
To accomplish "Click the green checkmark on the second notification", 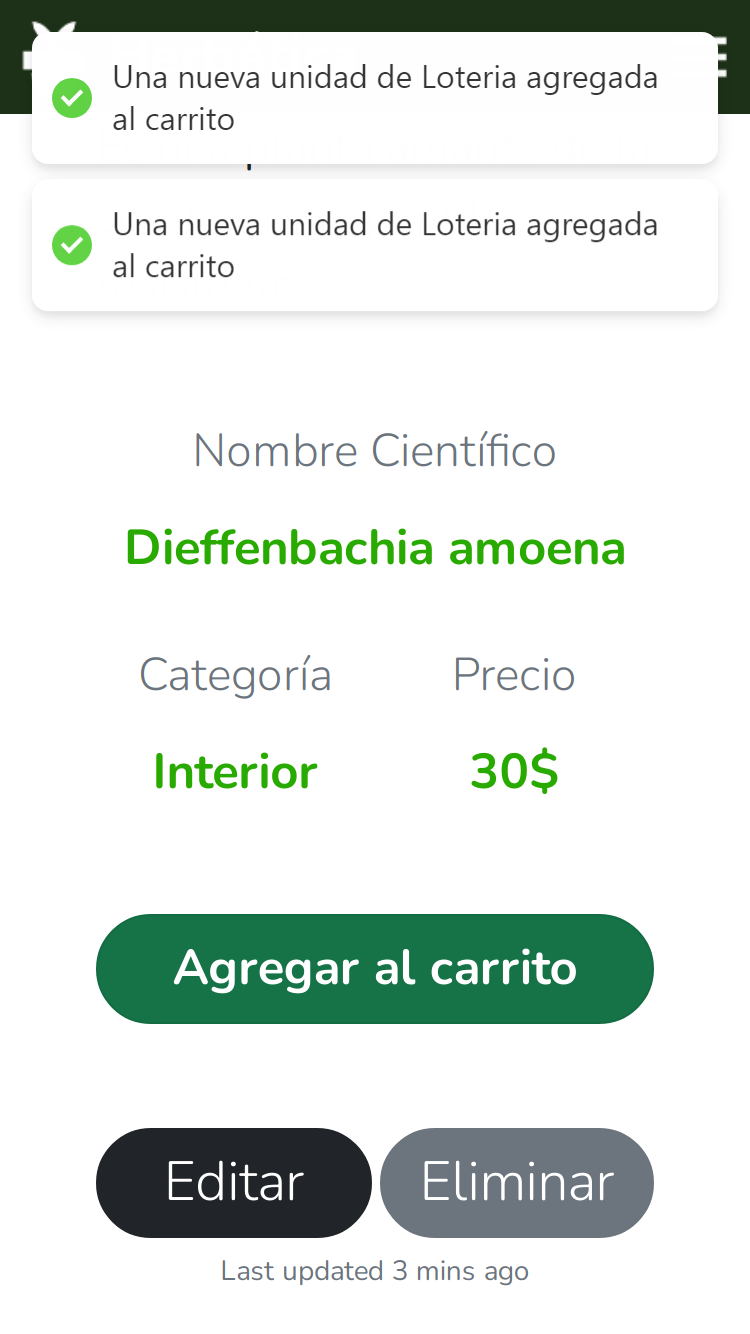I will (71, 245).
